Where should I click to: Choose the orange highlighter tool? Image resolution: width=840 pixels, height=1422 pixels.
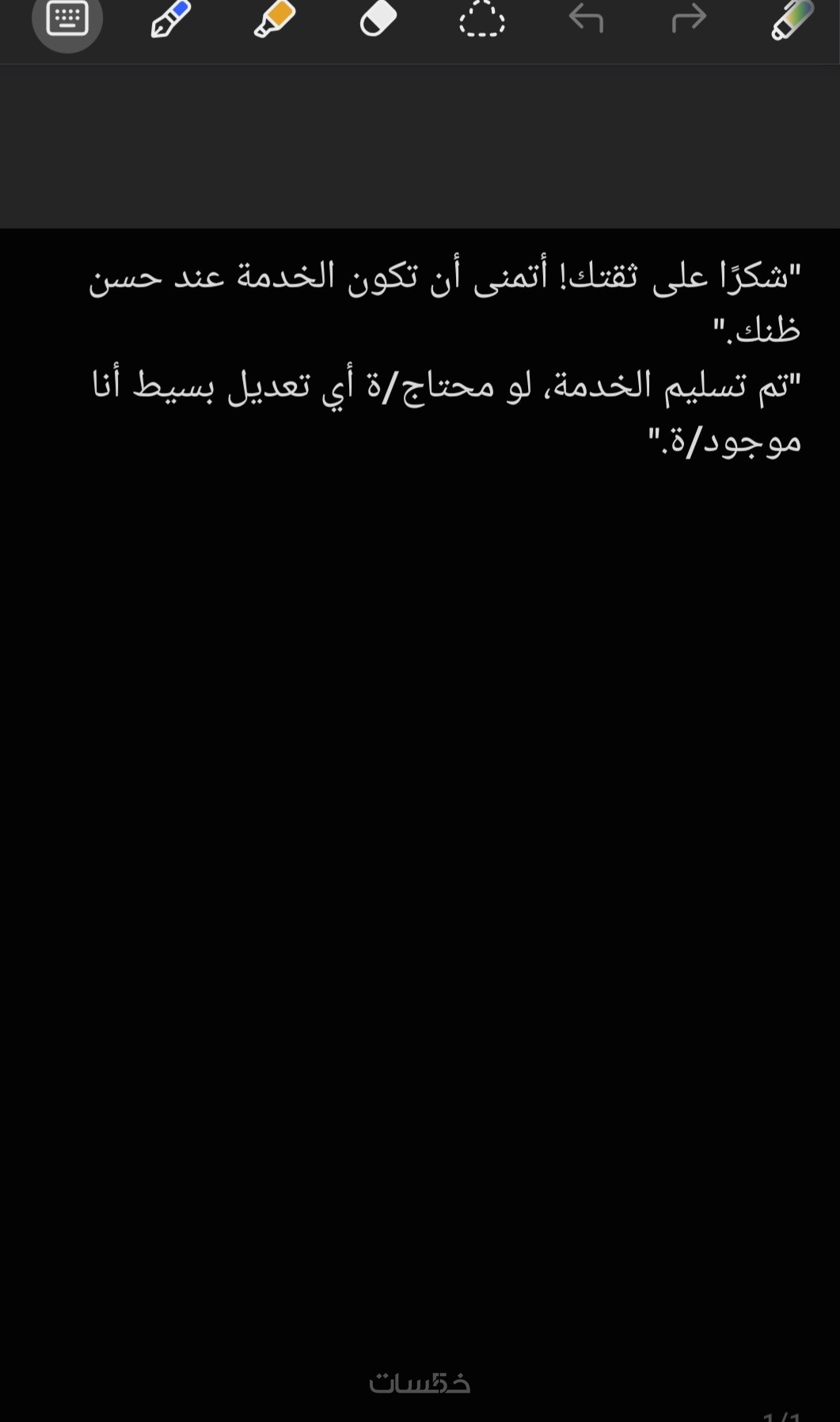pos(274,19)
